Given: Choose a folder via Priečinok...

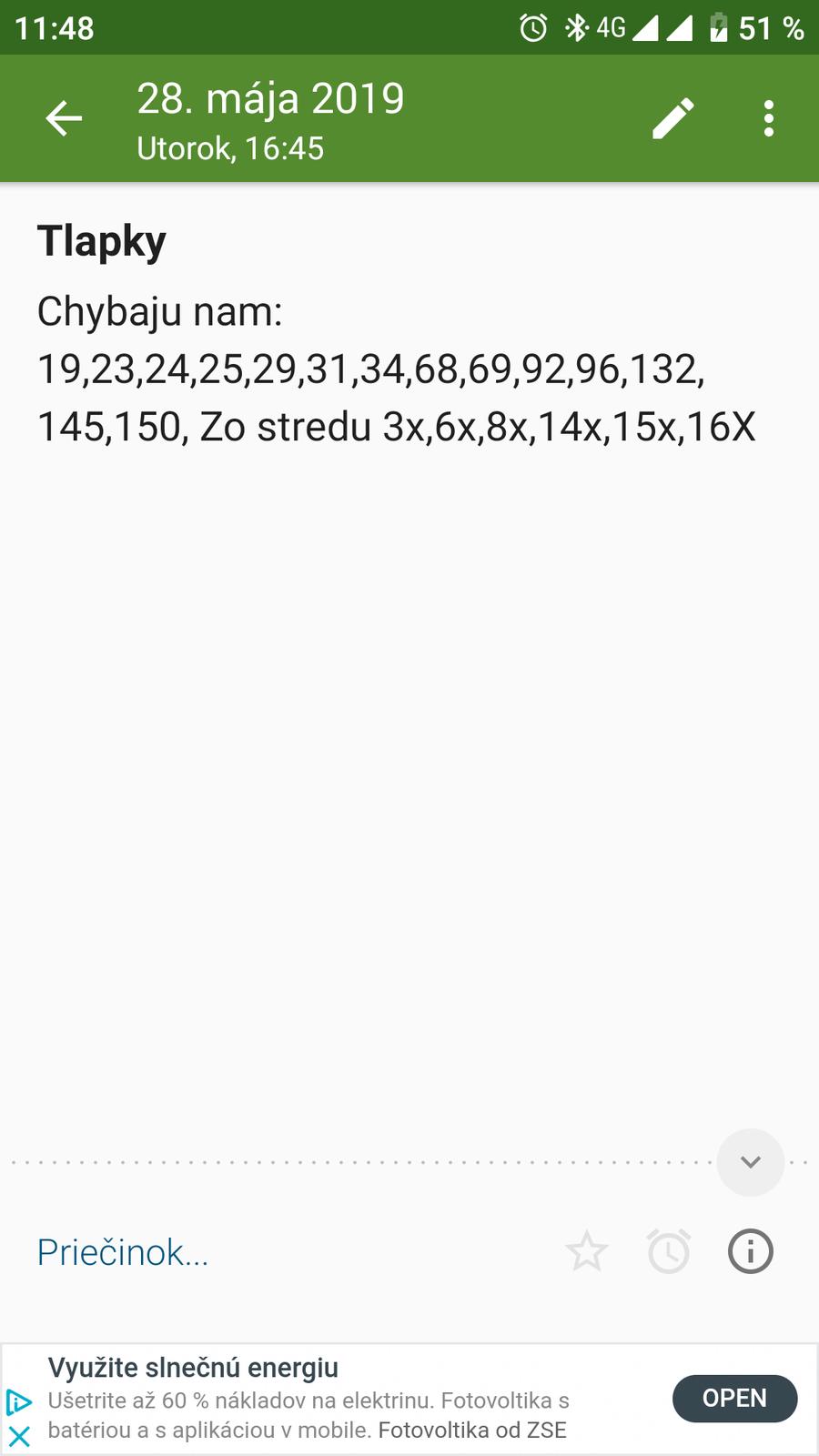Looking at the screenshot, I should pos(123,1252).
